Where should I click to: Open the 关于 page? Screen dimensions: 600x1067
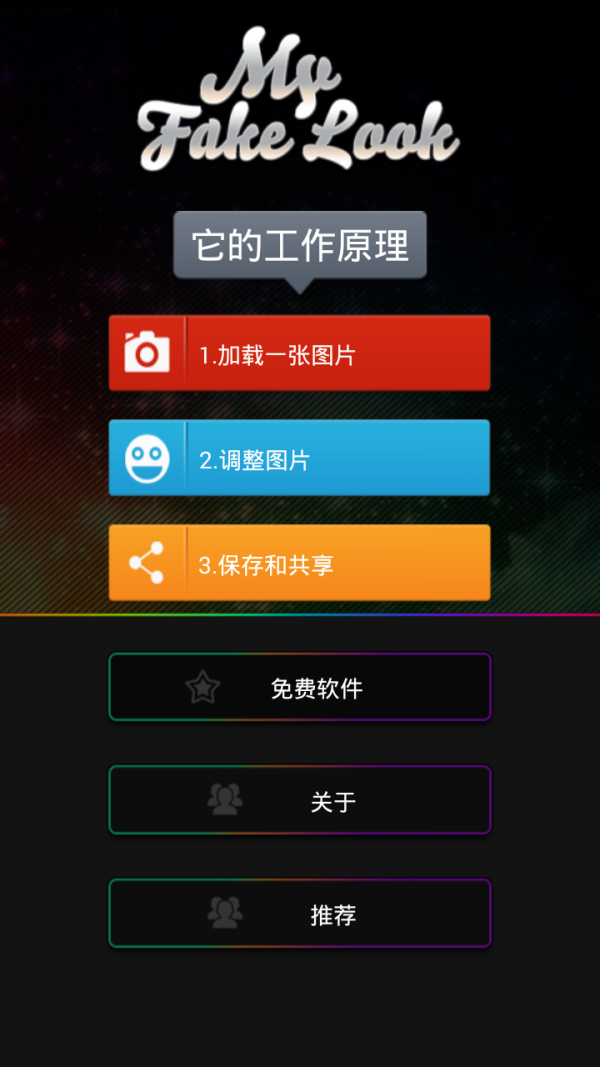(299, 800)
